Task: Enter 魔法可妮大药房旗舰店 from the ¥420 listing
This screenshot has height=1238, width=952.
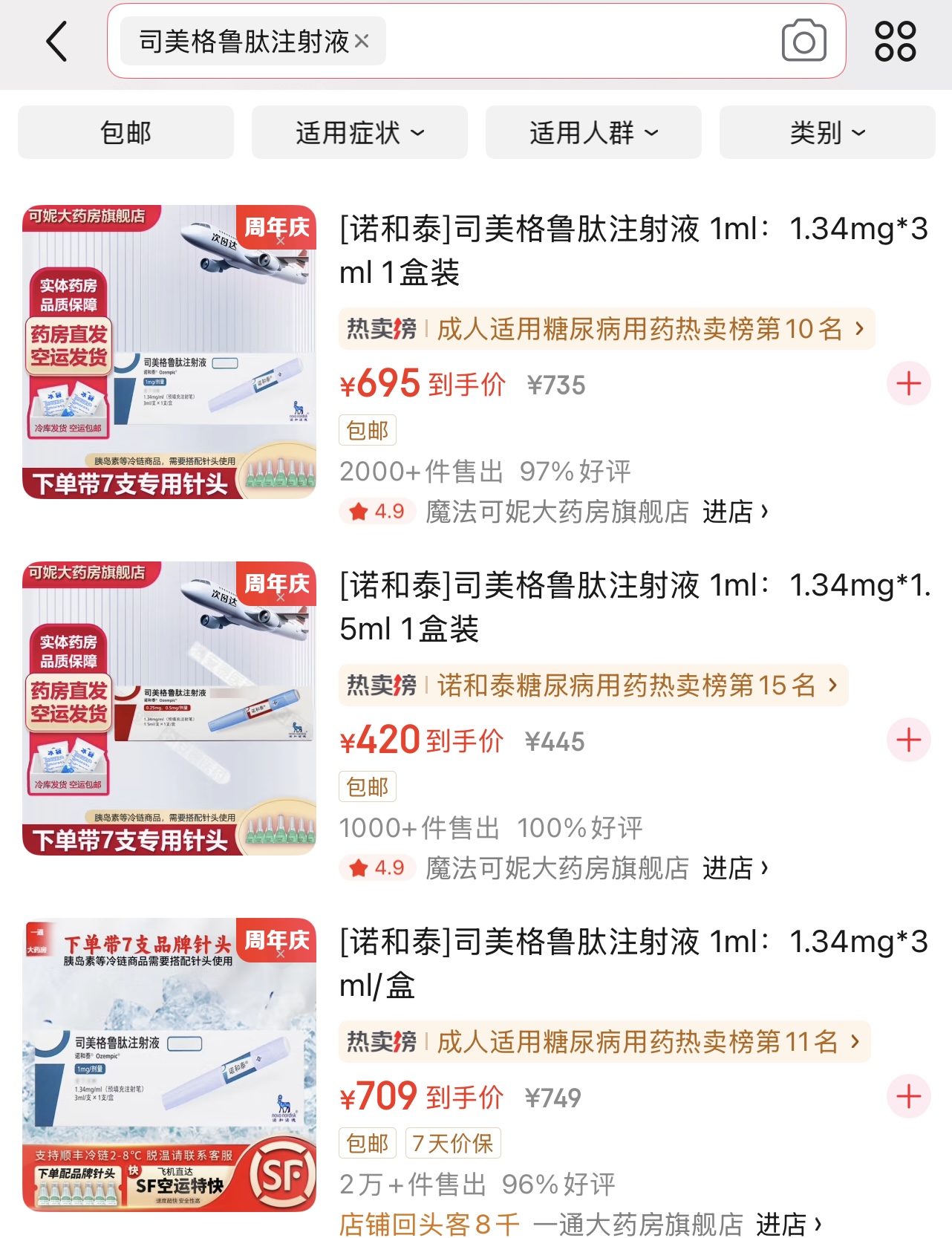Action: click(x=734, y=868)
